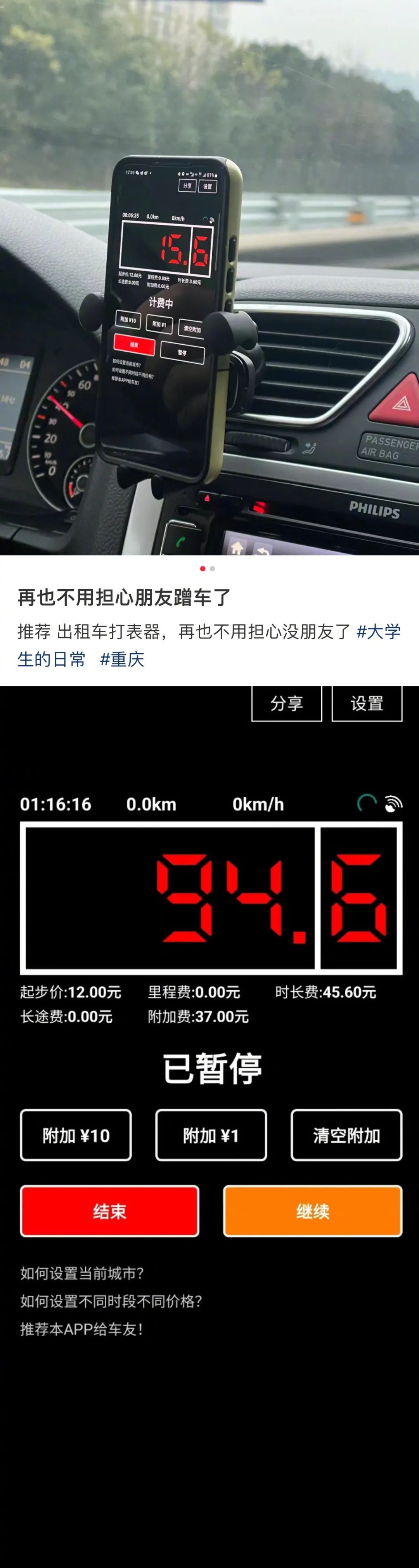The width and height of the screenshot is (419, 1568).
Task: Open the car phone-mount post photo
Action: click(x=209, y=278)
